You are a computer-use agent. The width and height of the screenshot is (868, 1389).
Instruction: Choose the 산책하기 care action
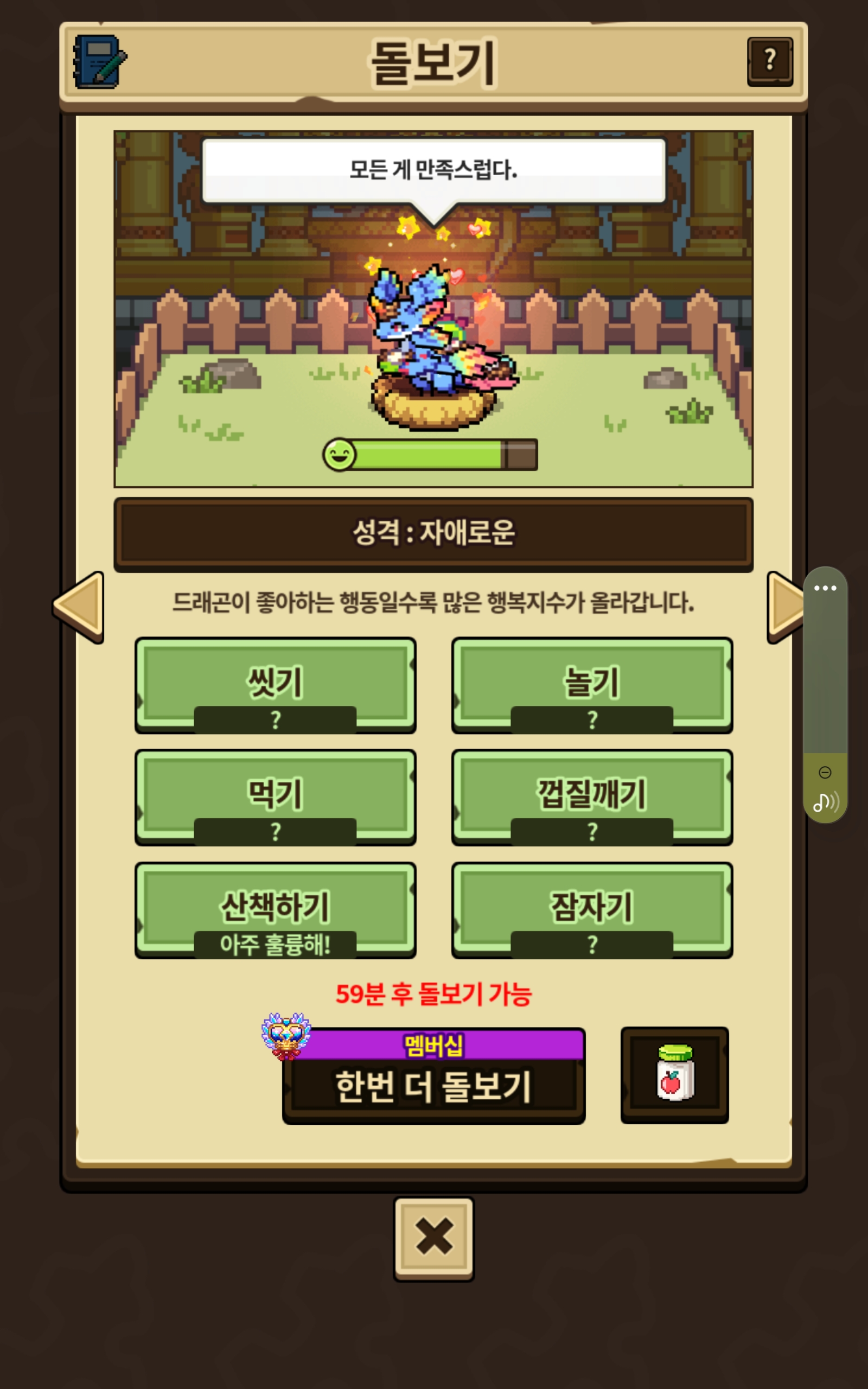(275, 909)
